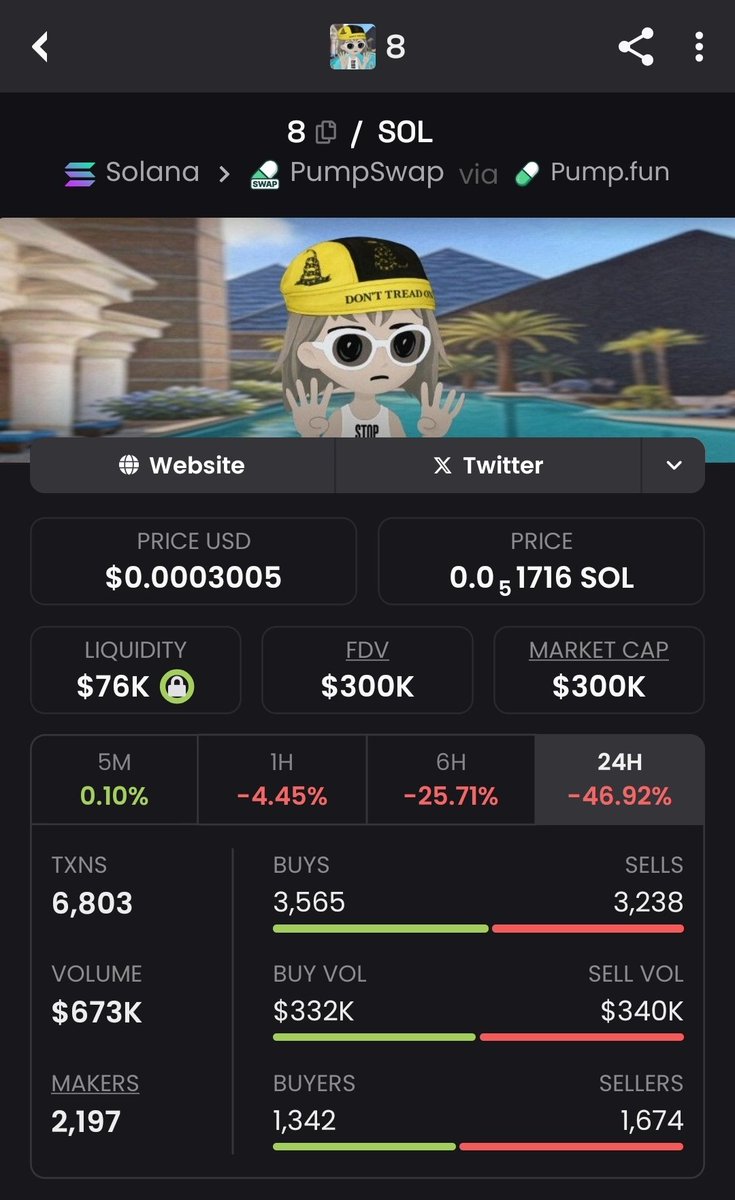The width and height of the screenshot is (735, 1200).
Task: Switch to the 6H timeframe
Action: pos(451,779)
